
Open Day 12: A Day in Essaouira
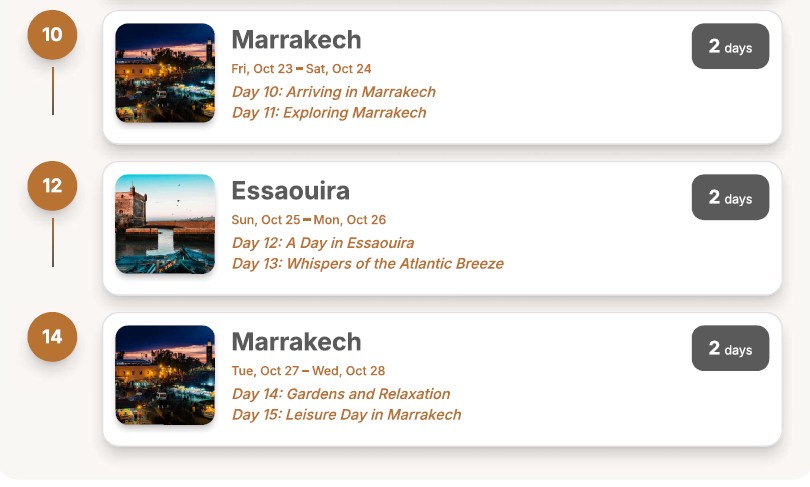322,243
